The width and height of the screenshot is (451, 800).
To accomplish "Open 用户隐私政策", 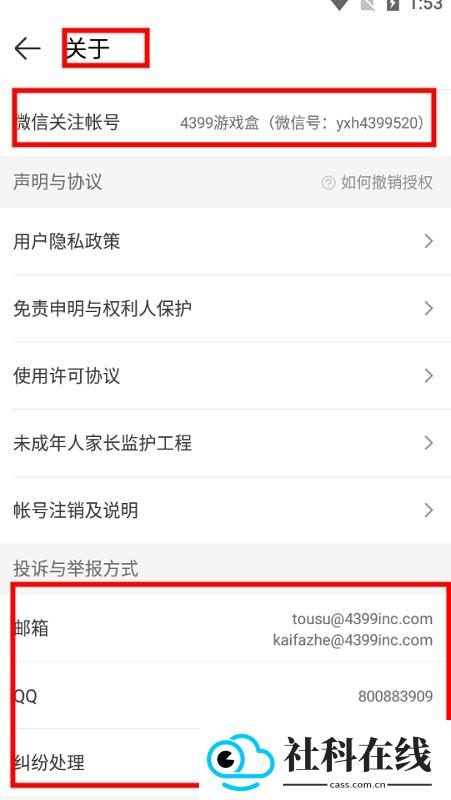I will 226,241.
